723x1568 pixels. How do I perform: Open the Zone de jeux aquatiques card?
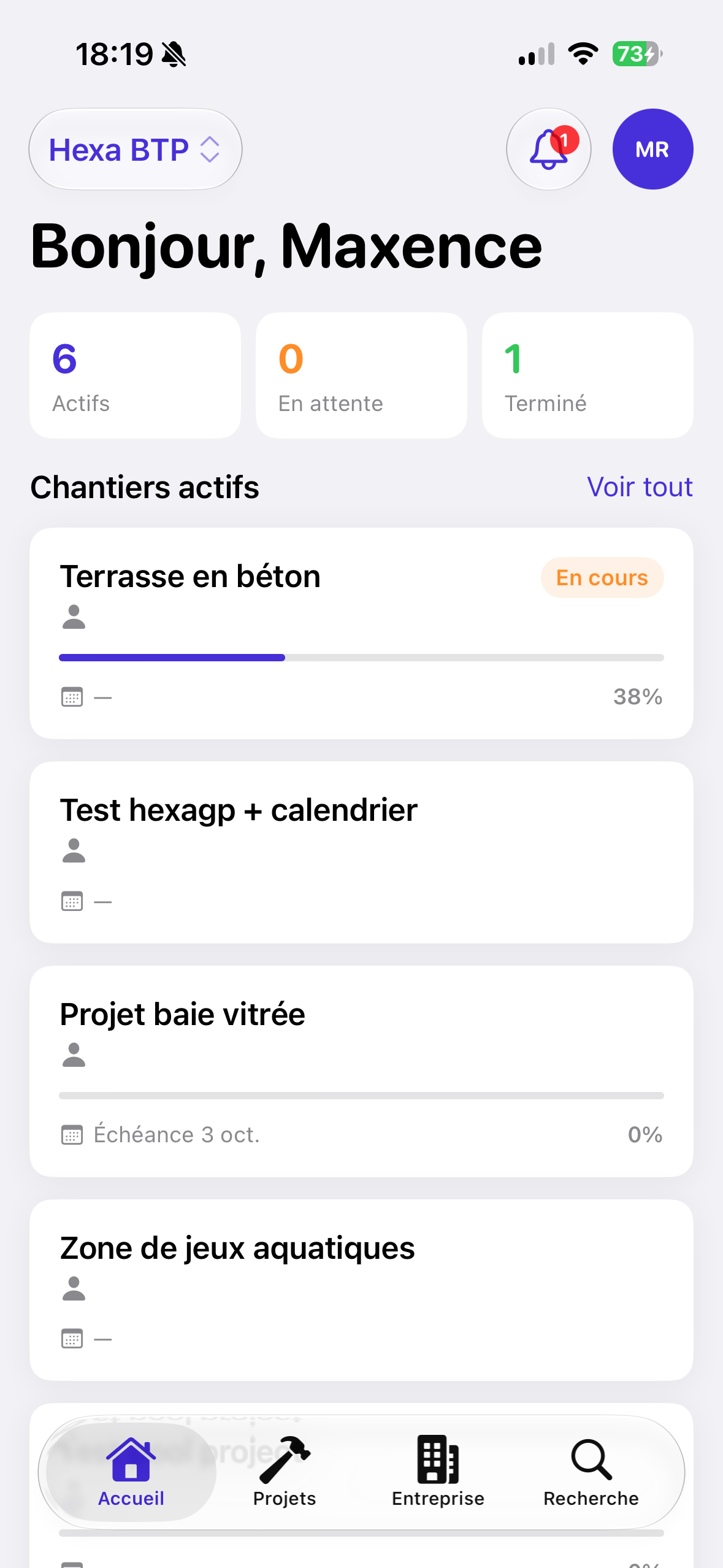click(361, 1290)
